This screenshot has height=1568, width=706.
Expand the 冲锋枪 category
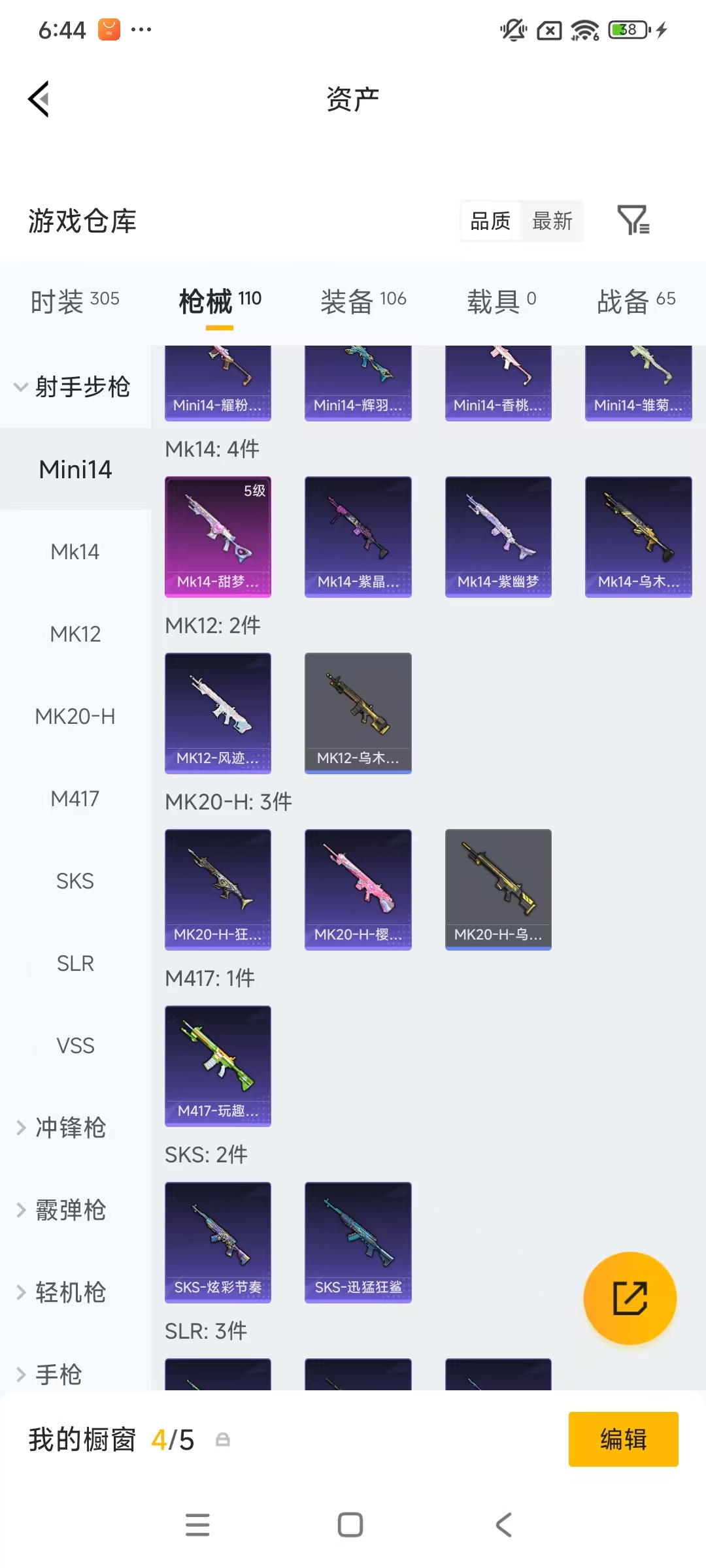point(71,1128)
